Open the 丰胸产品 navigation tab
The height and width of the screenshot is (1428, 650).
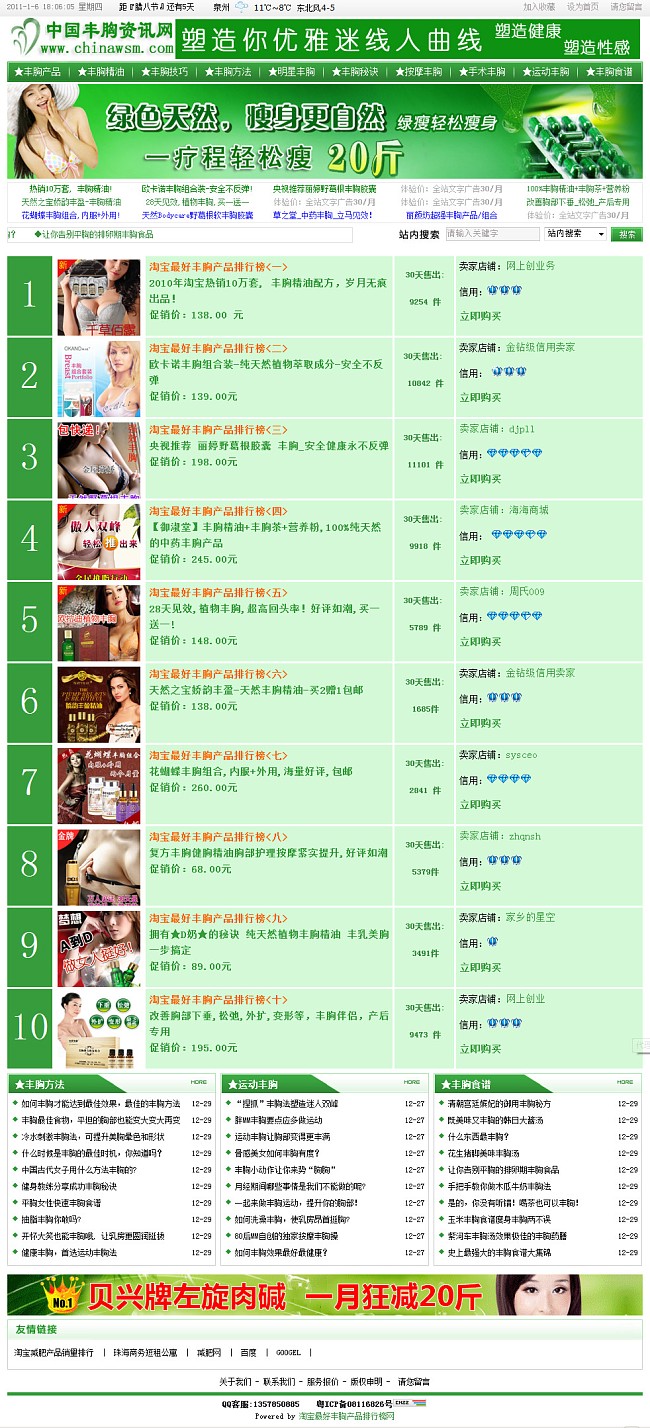(x=37, y=72)
